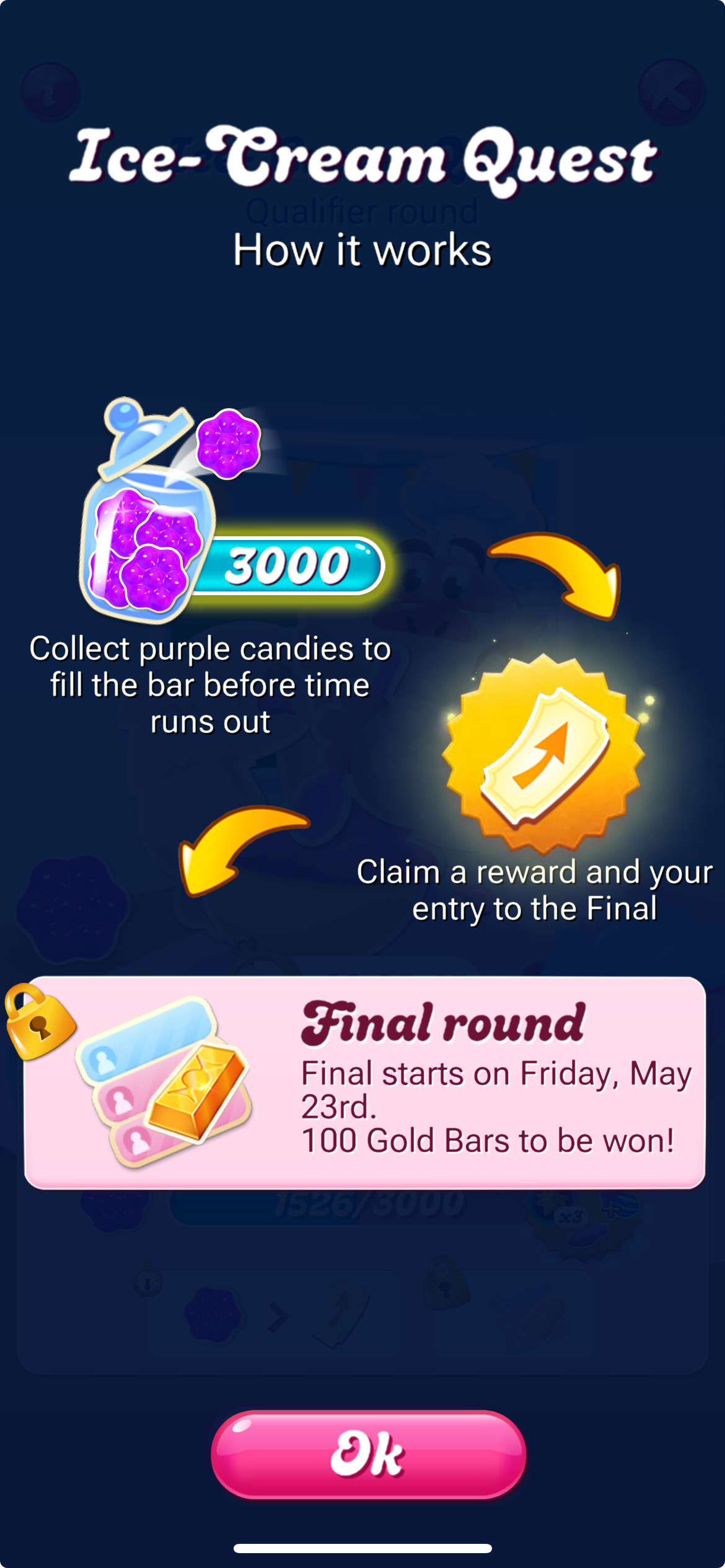Tap the pink Ok button
This screenshot has height=1568, width=725.
pos(368,1454)
